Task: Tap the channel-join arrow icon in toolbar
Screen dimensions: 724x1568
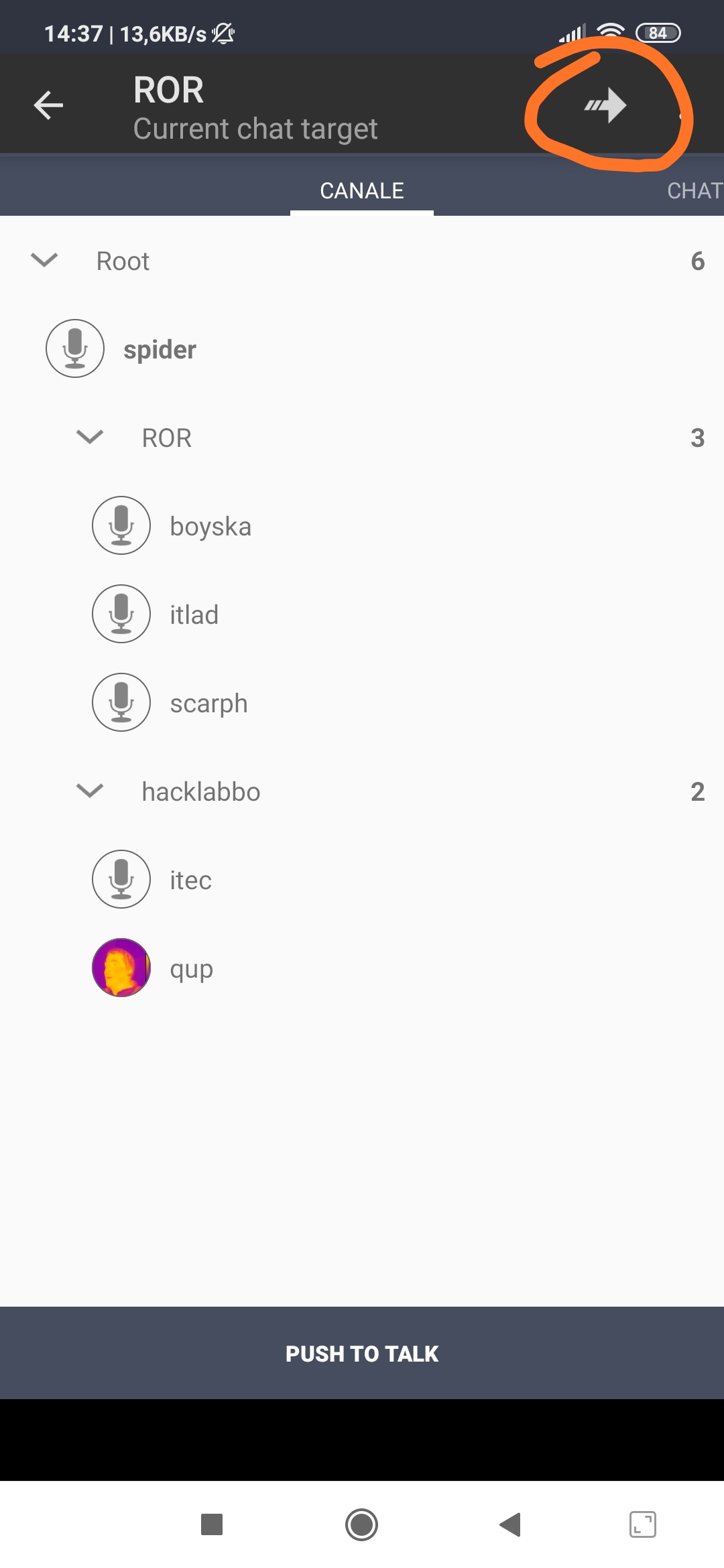Action: 605,105
